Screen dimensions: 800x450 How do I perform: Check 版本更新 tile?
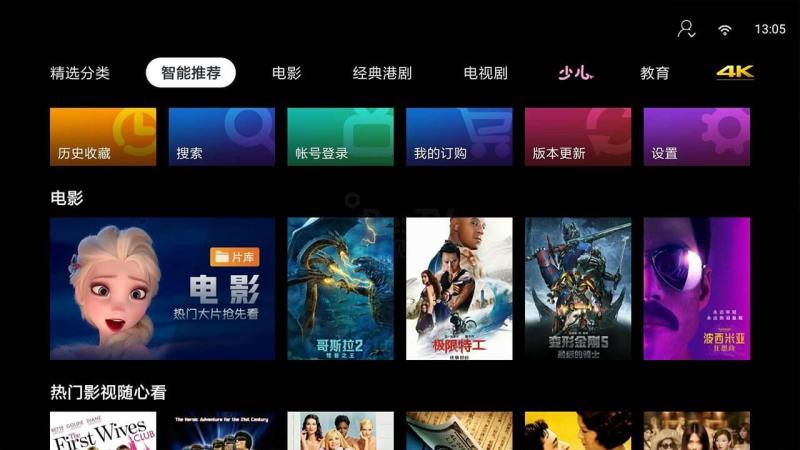point(578,137)
